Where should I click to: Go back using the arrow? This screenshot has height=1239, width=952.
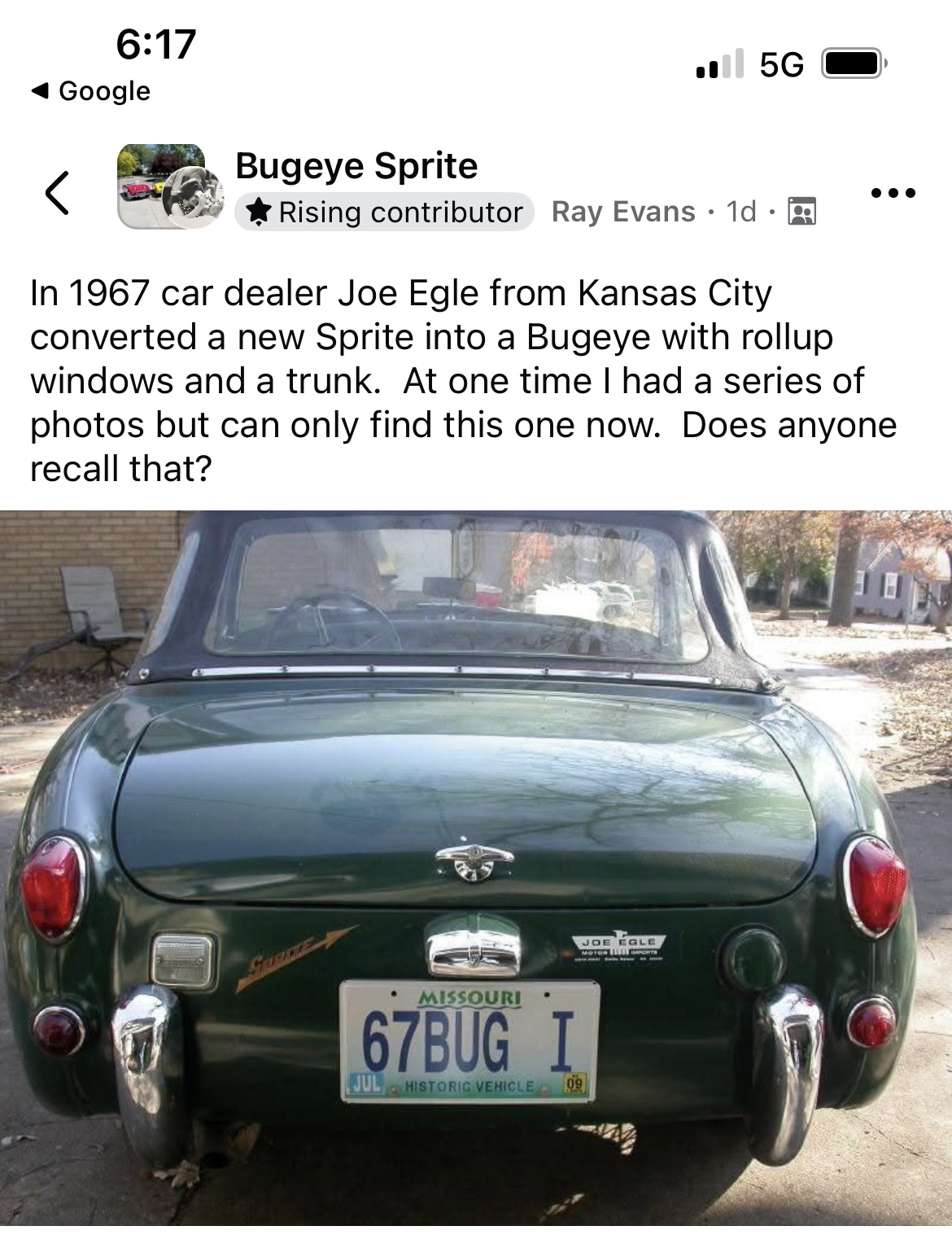[x=57, y=193]
